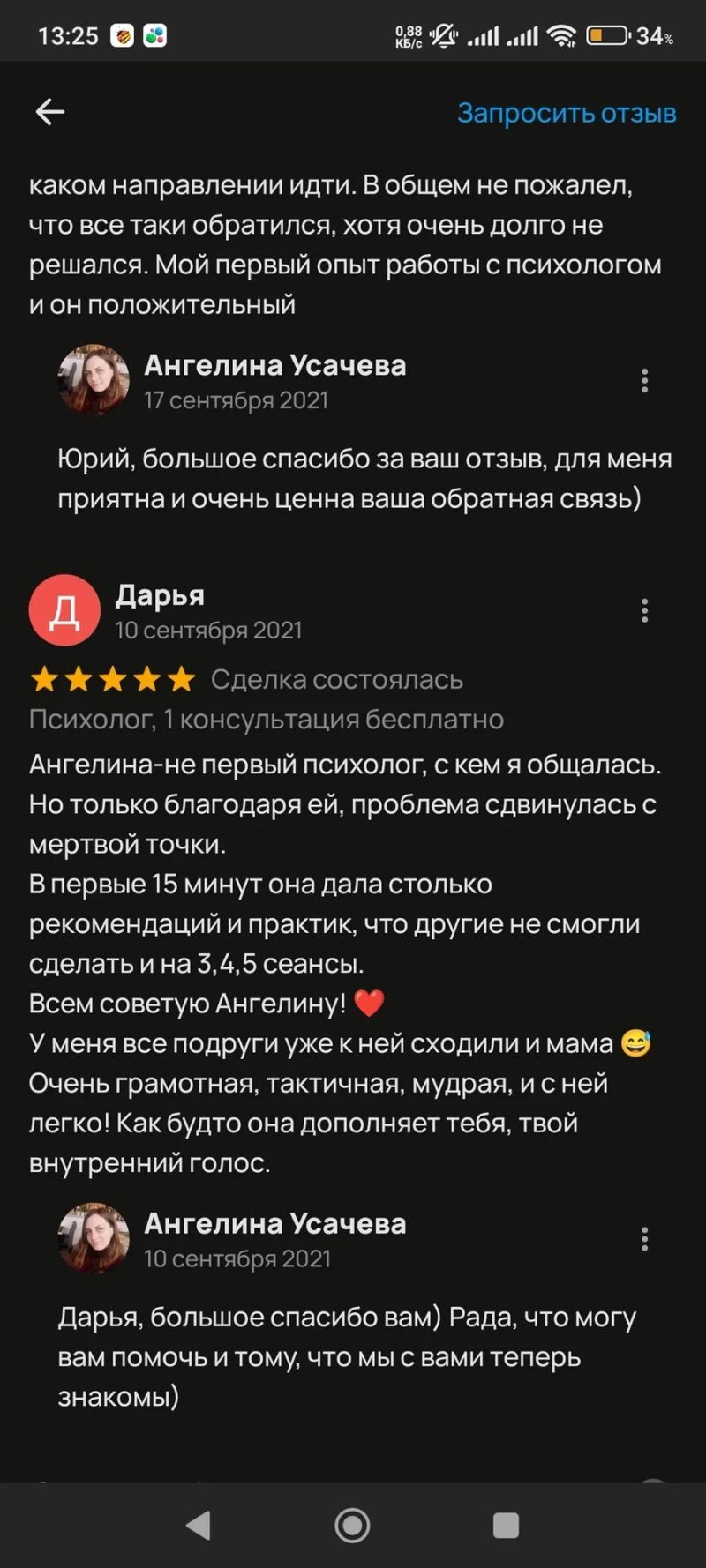Viewport: 706px width, 1568px height.
Task: Open the overflow menu on the 17 сентября reply
Action: click(x=645, y=380)
